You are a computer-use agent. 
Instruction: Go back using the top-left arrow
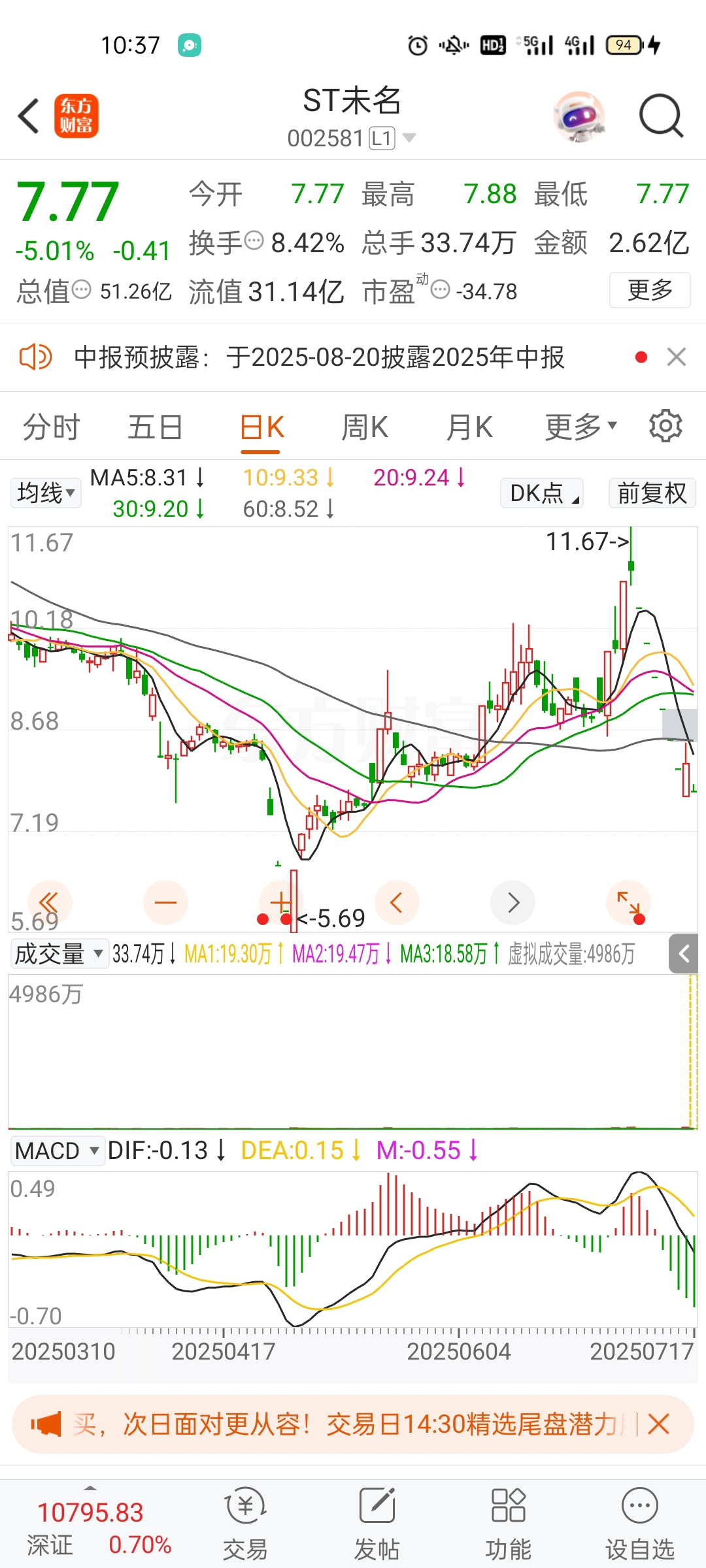pyautogui.click(x=29, y=116)
